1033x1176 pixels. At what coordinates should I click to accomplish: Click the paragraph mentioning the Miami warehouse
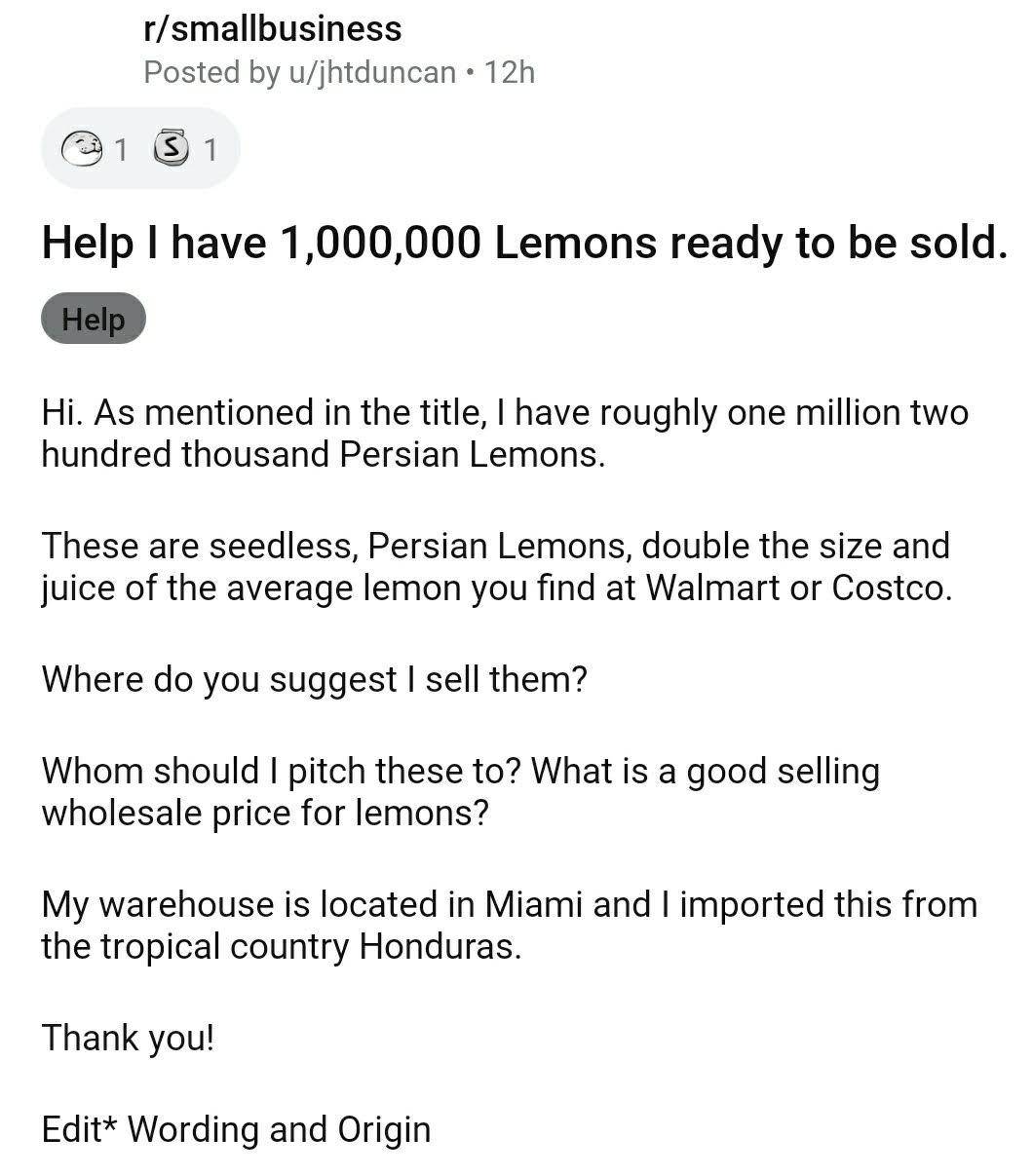coord(508,925)
